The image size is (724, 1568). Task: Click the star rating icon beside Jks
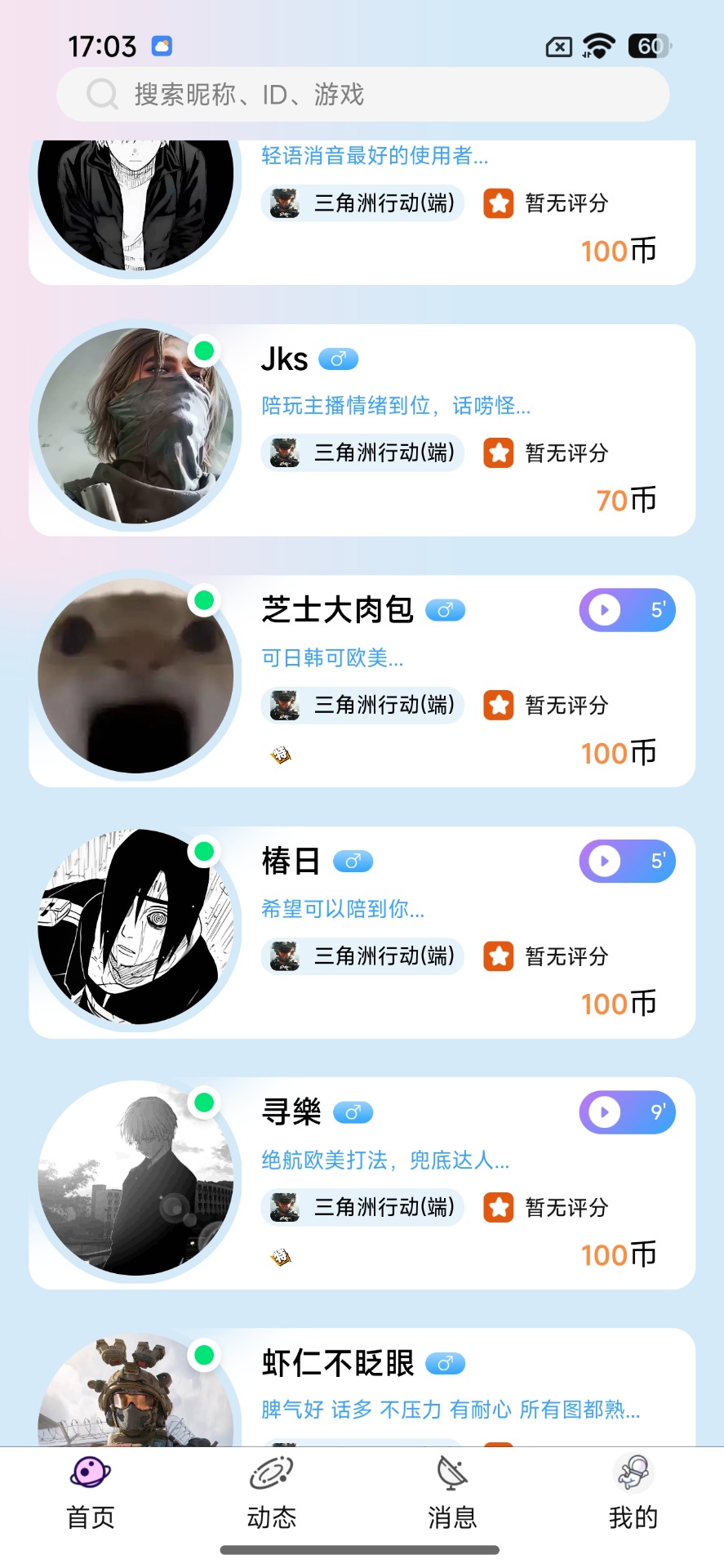pyautogui.click(x=498, y=452)
